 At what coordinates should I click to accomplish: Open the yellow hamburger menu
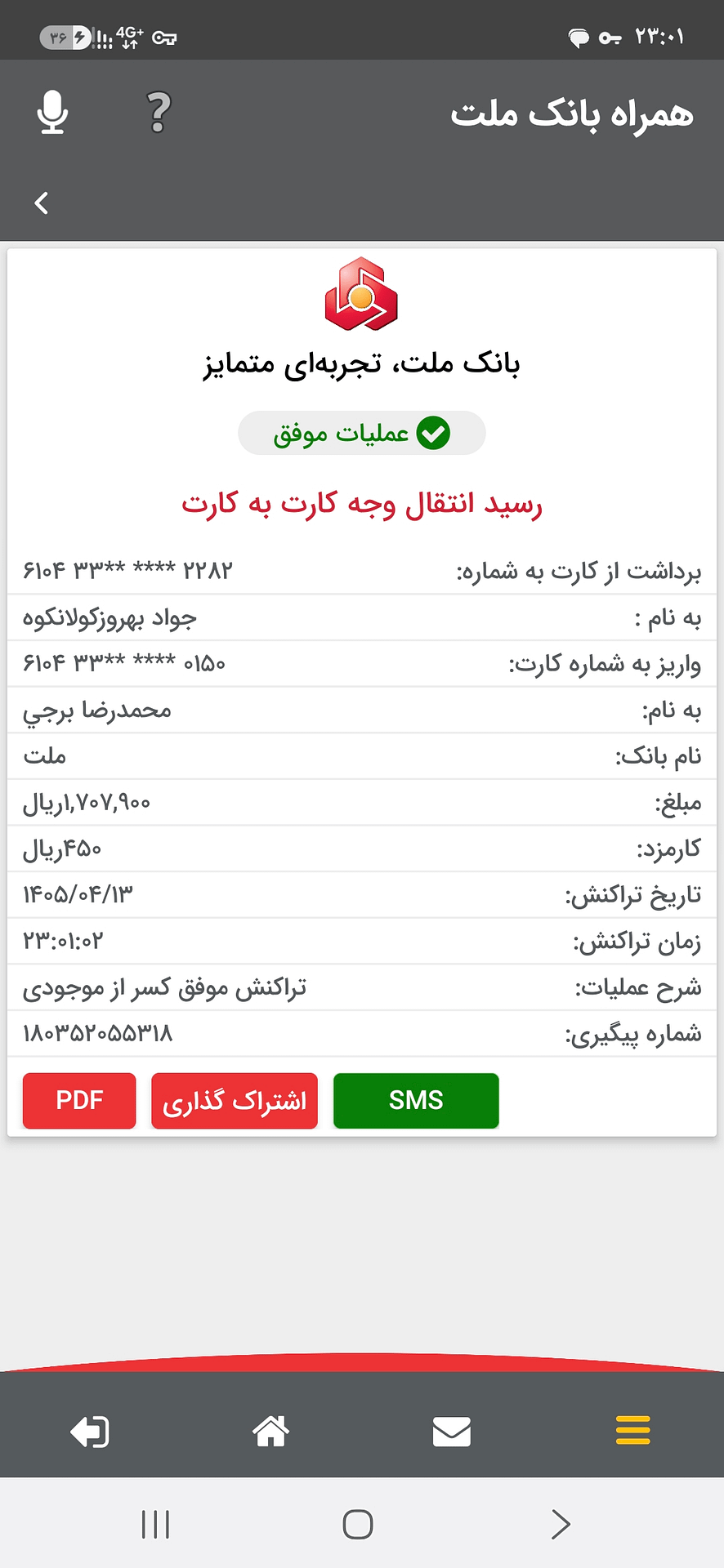[632, 1430]
